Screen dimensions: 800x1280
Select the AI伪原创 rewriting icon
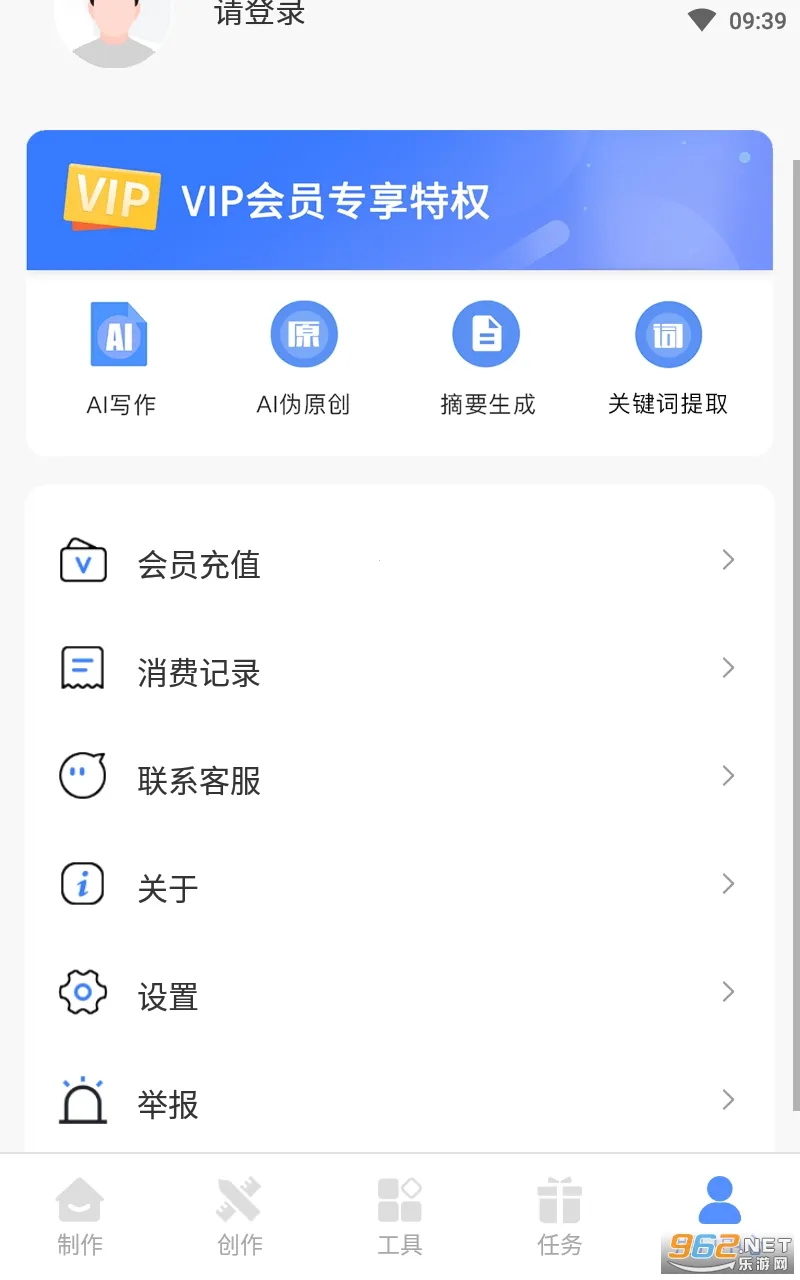tap(304, 334)
